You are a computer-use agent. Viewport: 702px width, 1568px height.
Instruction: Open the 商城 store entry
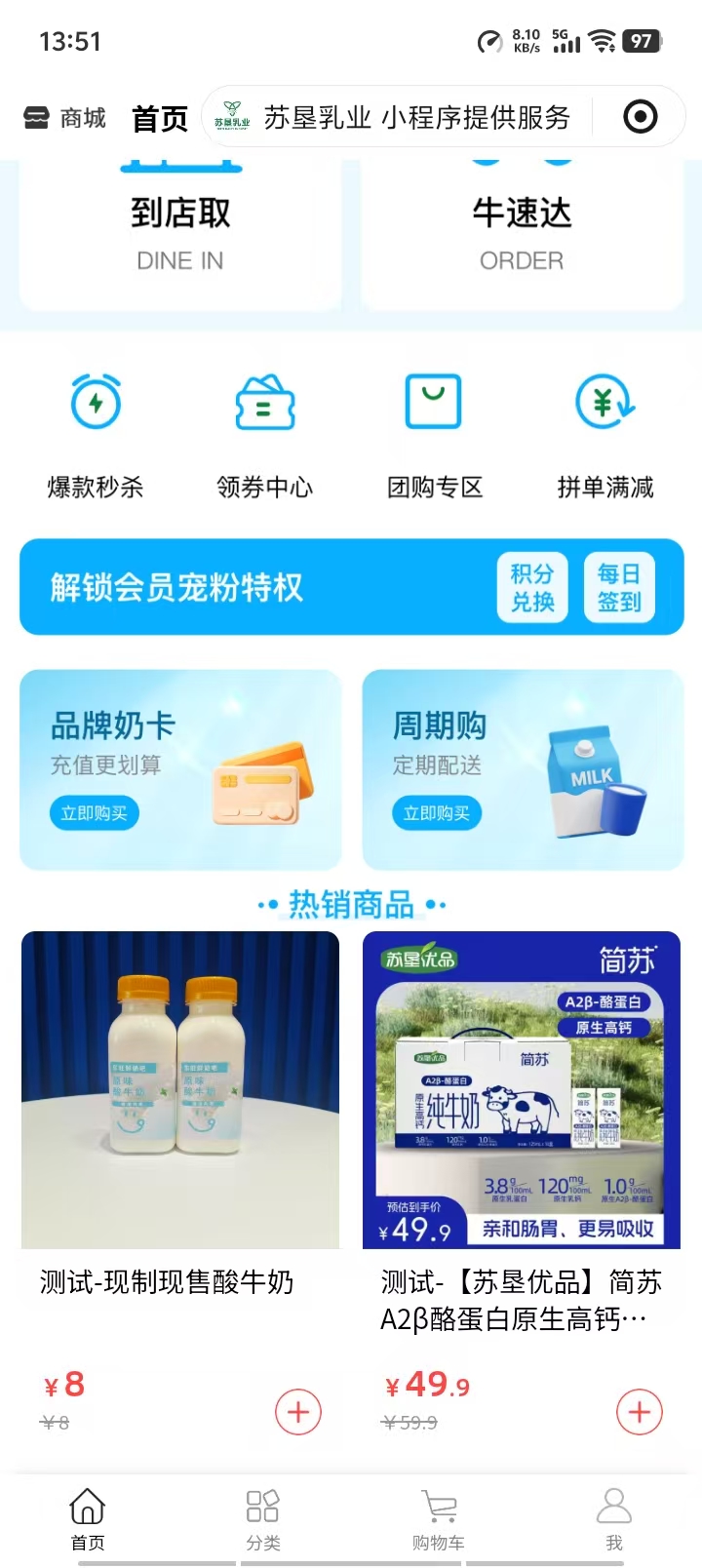pos(64,118)
